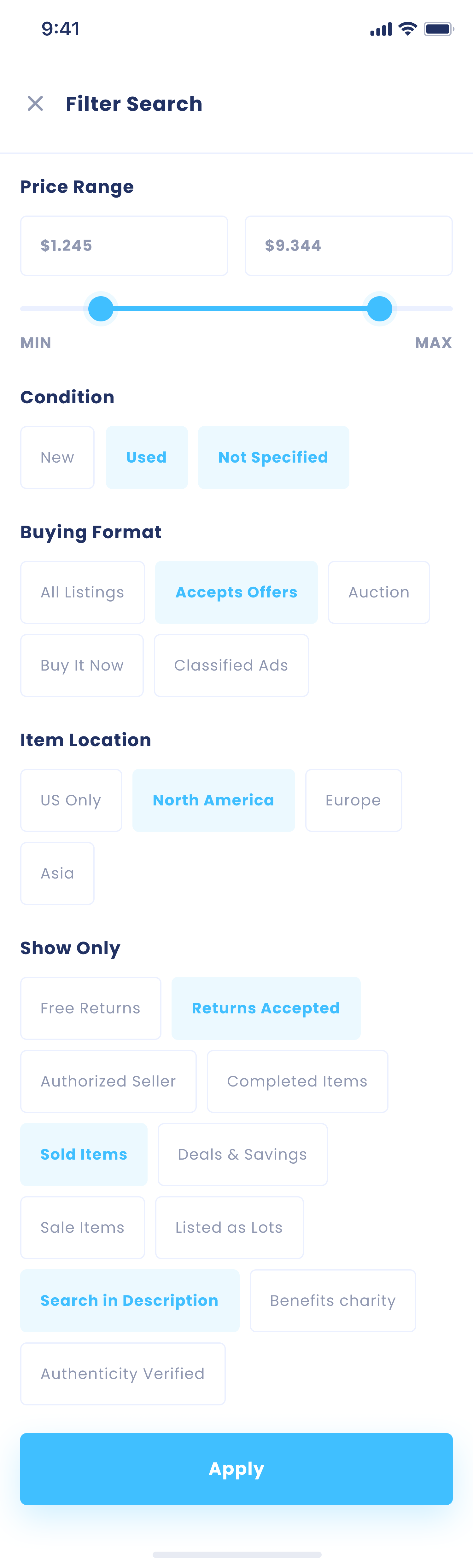
Task: Enable the Free Returns filter
Action: (90, 1009)
